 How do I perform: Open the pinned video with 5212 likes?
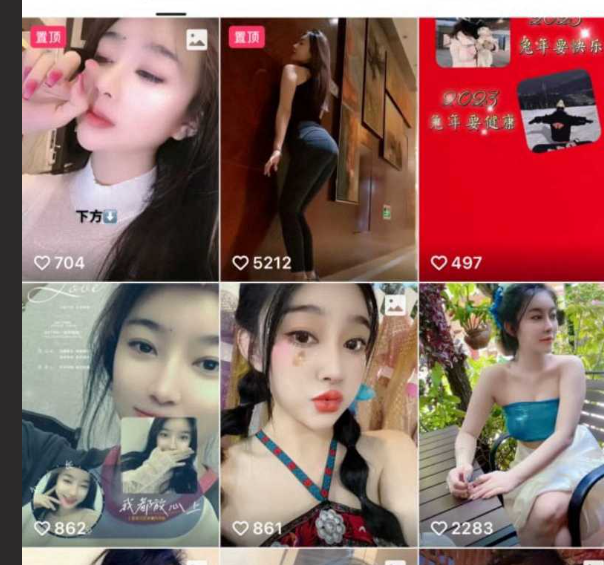[318, 150]
